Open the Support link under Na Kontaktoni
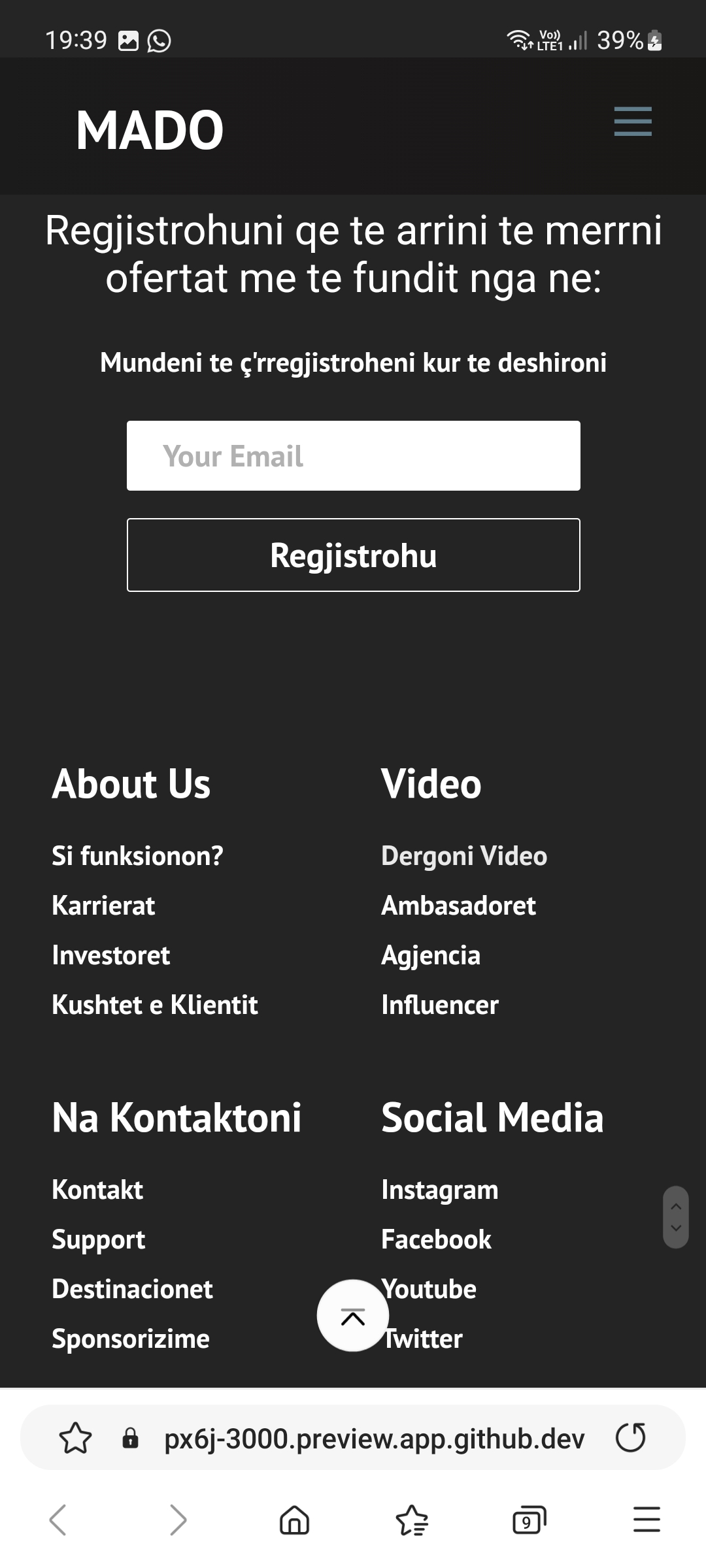The height and width of the screenshot is (1568, 706). click(x=98, y=1239)
